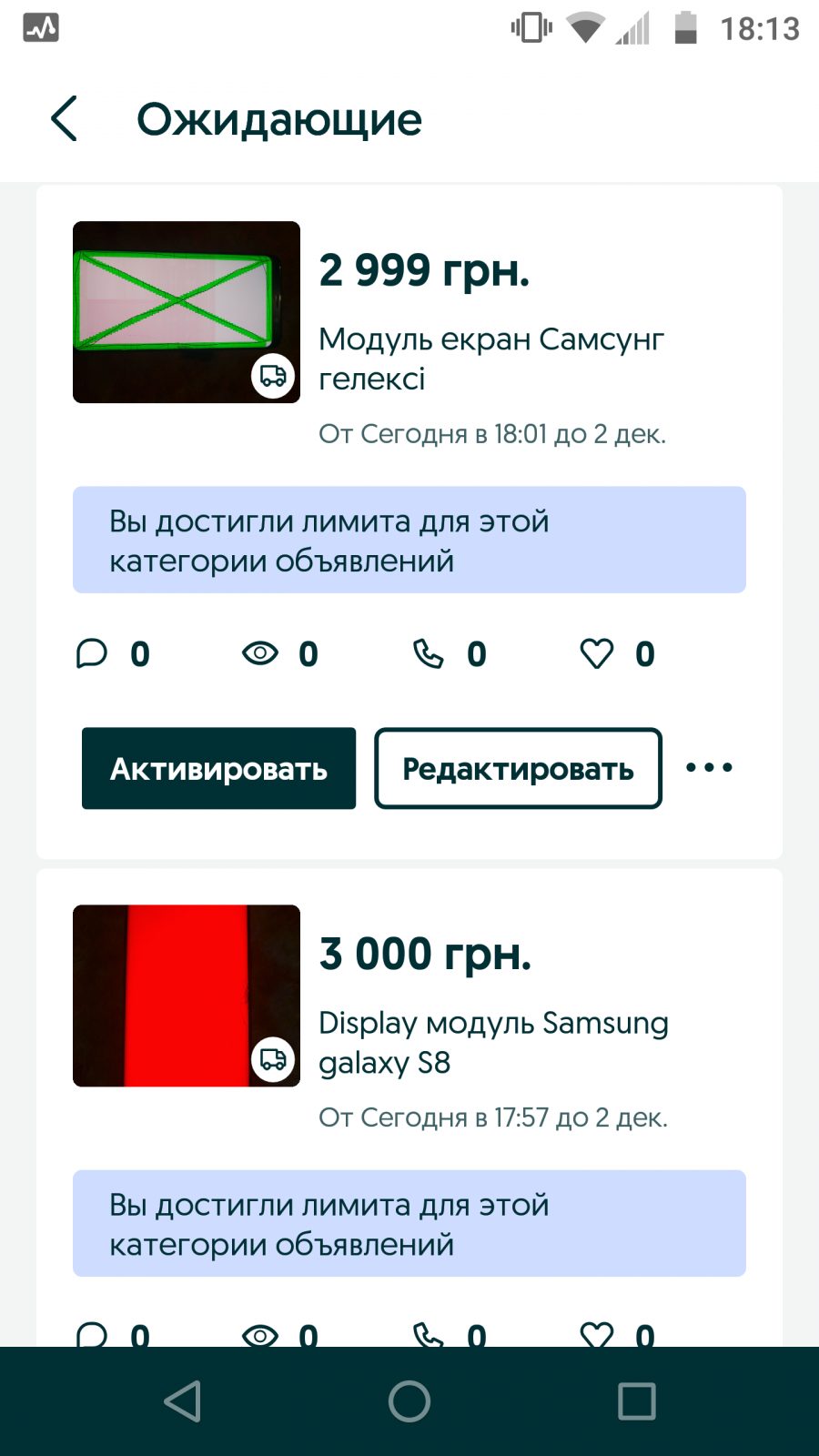The width and height of the screenshot is (819, 1456).
Task: Tap Редактировать for the 2 999 грн. listing
Action: [x=518, y=768]
